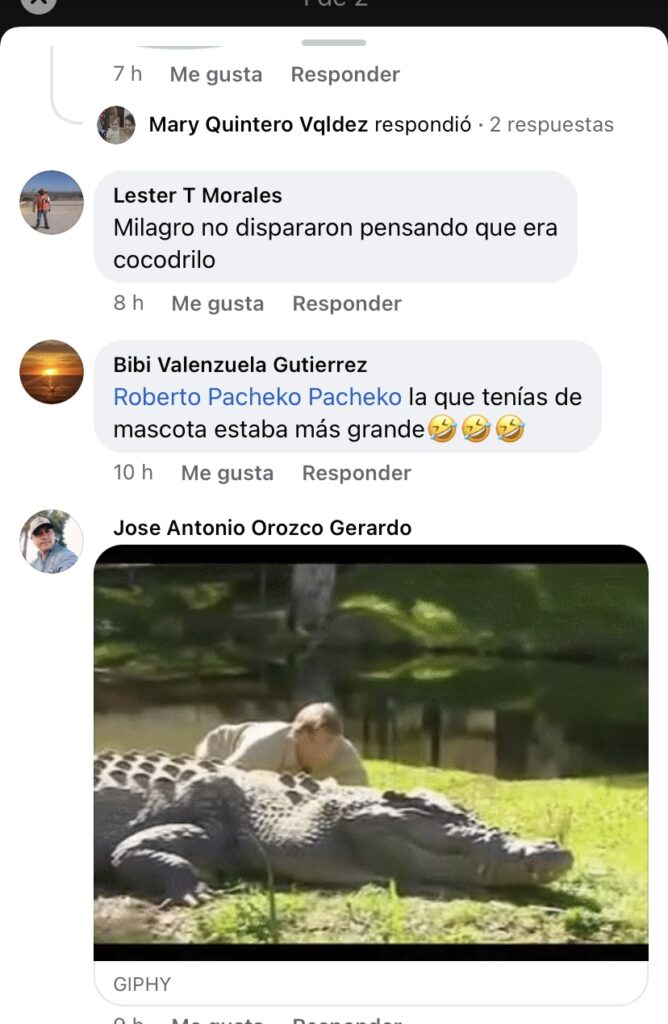668x1024 pixels.
Task: Open the tagged Roberto Pacheko Pacheko profile
Action: click(x=257, y=397)
